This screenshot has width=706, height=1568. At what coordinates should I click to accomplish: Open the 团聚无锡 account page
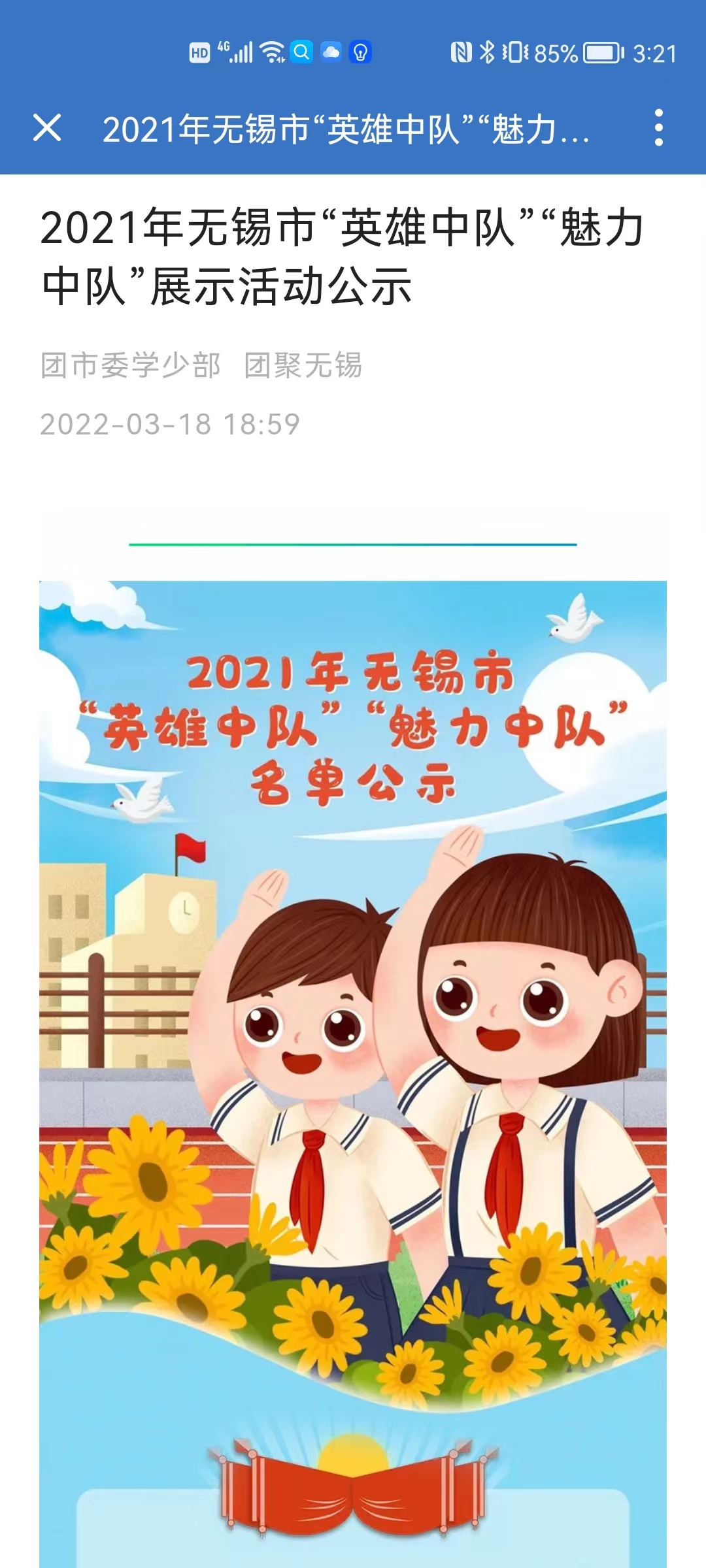pos(303,365)
